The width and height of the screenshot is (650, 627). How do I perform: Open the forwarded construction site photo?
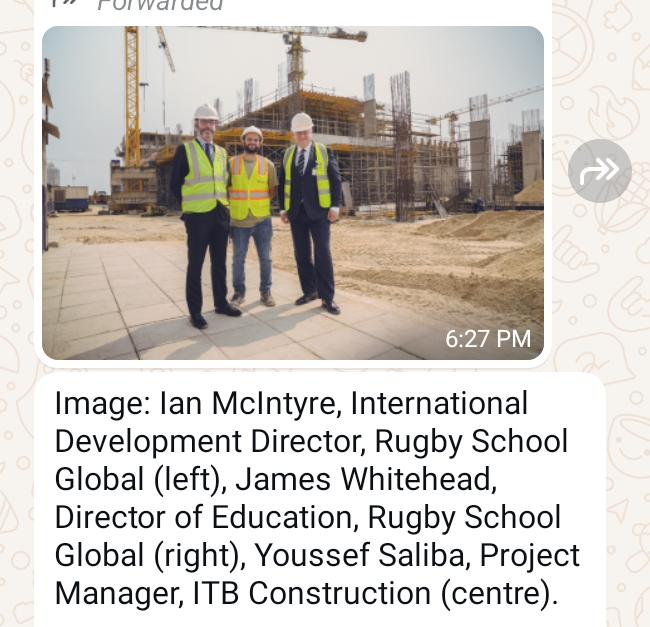pyautogui.click(x=293, y=192)
